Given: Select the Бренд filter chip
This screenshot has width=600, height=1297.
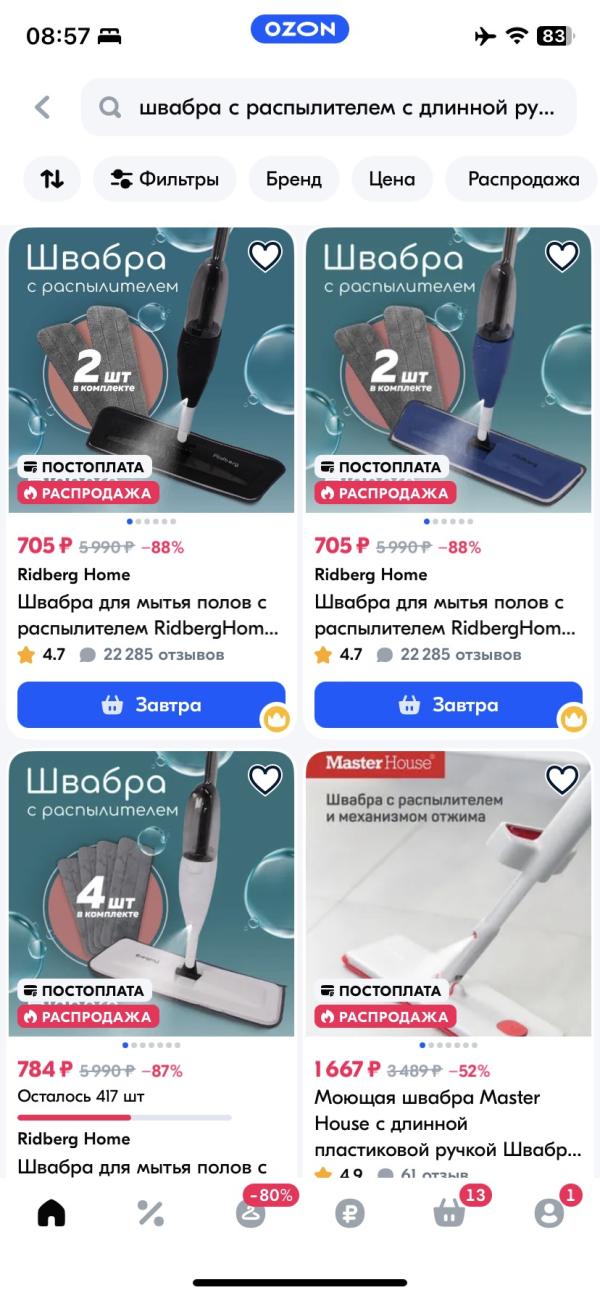Looking at the screenshot, I should (294, 179).
